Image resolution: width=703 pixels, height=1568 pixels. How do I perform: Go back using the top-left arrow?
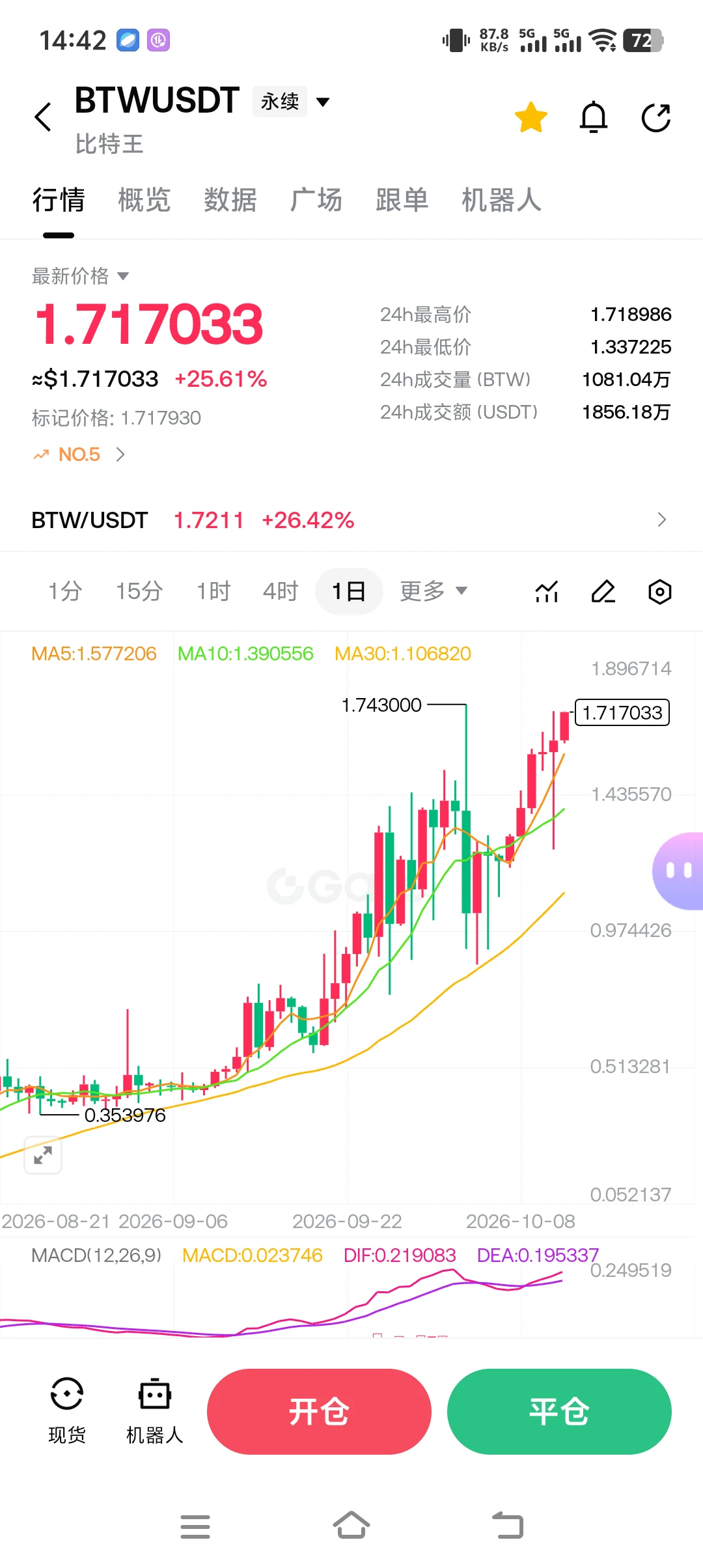[43, 117]
